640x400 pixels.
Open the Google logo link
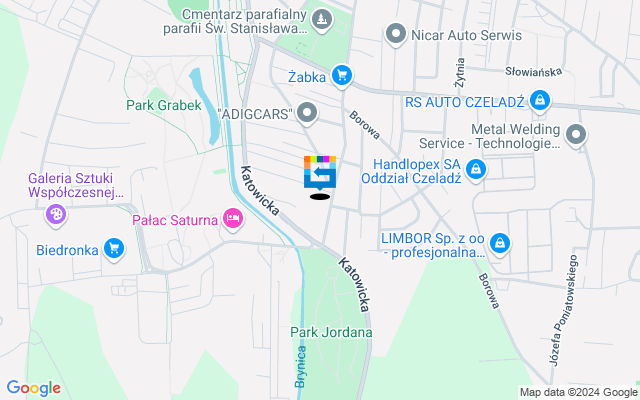coord(33,388)
